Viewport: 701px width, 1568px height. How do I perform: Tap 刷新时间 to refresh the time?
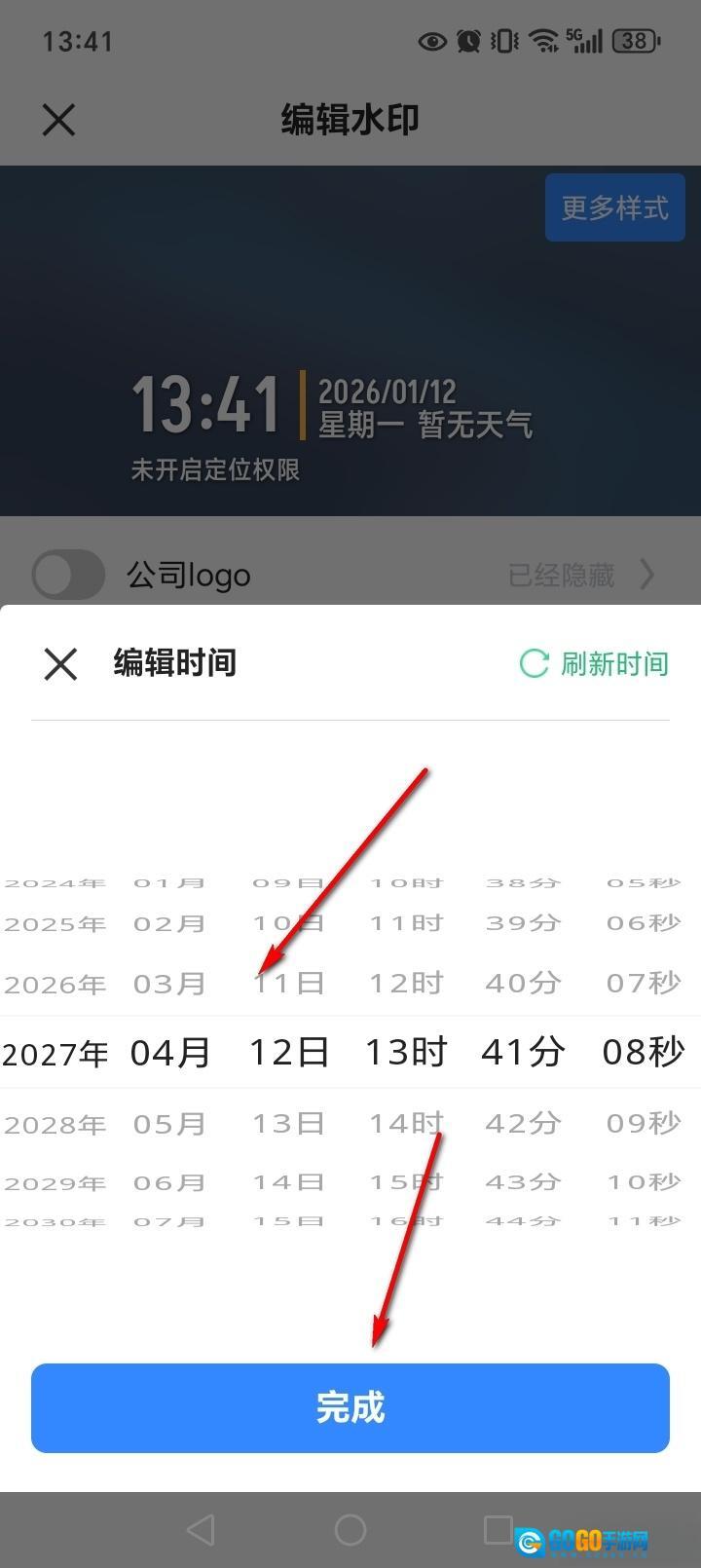point(595,664)
